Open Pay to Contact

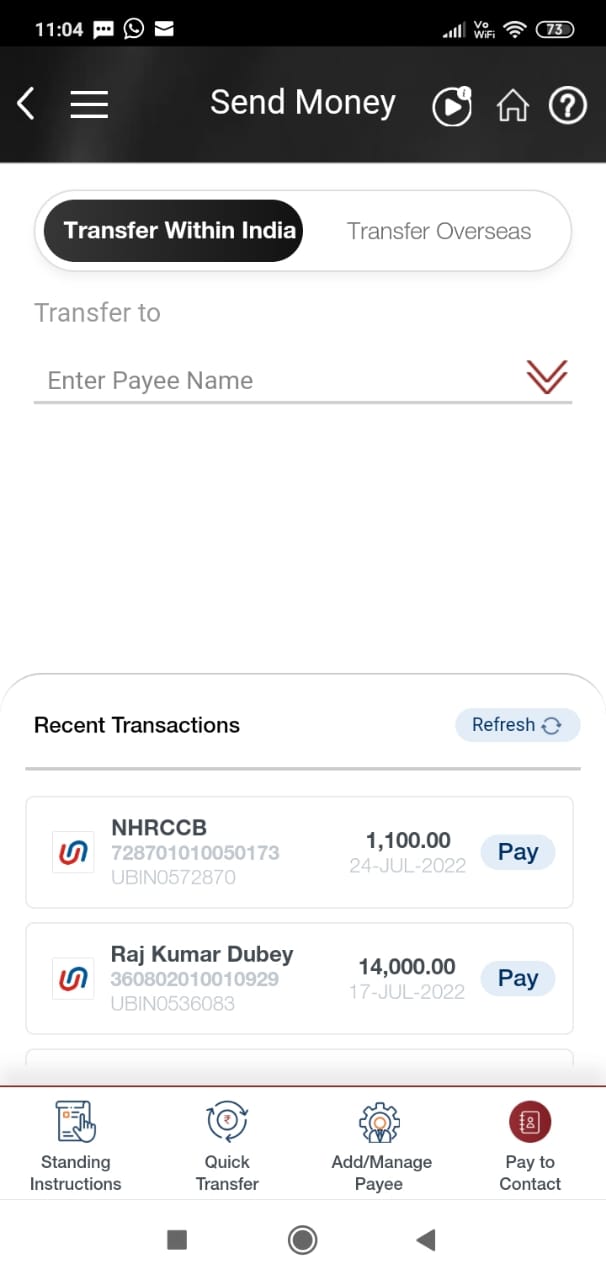tap(530, 1145)
